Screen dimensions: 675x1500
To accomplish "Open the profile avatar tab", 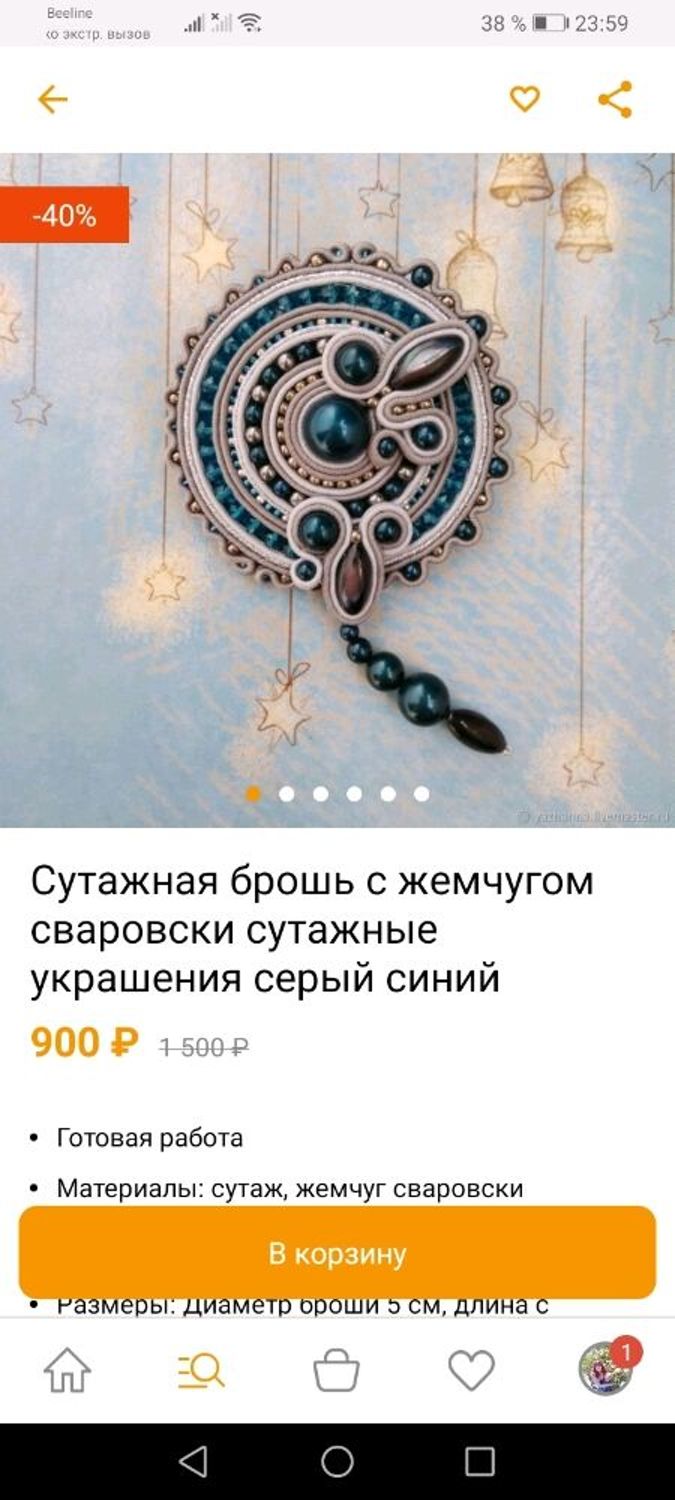I will click(x=606, y=1369).
